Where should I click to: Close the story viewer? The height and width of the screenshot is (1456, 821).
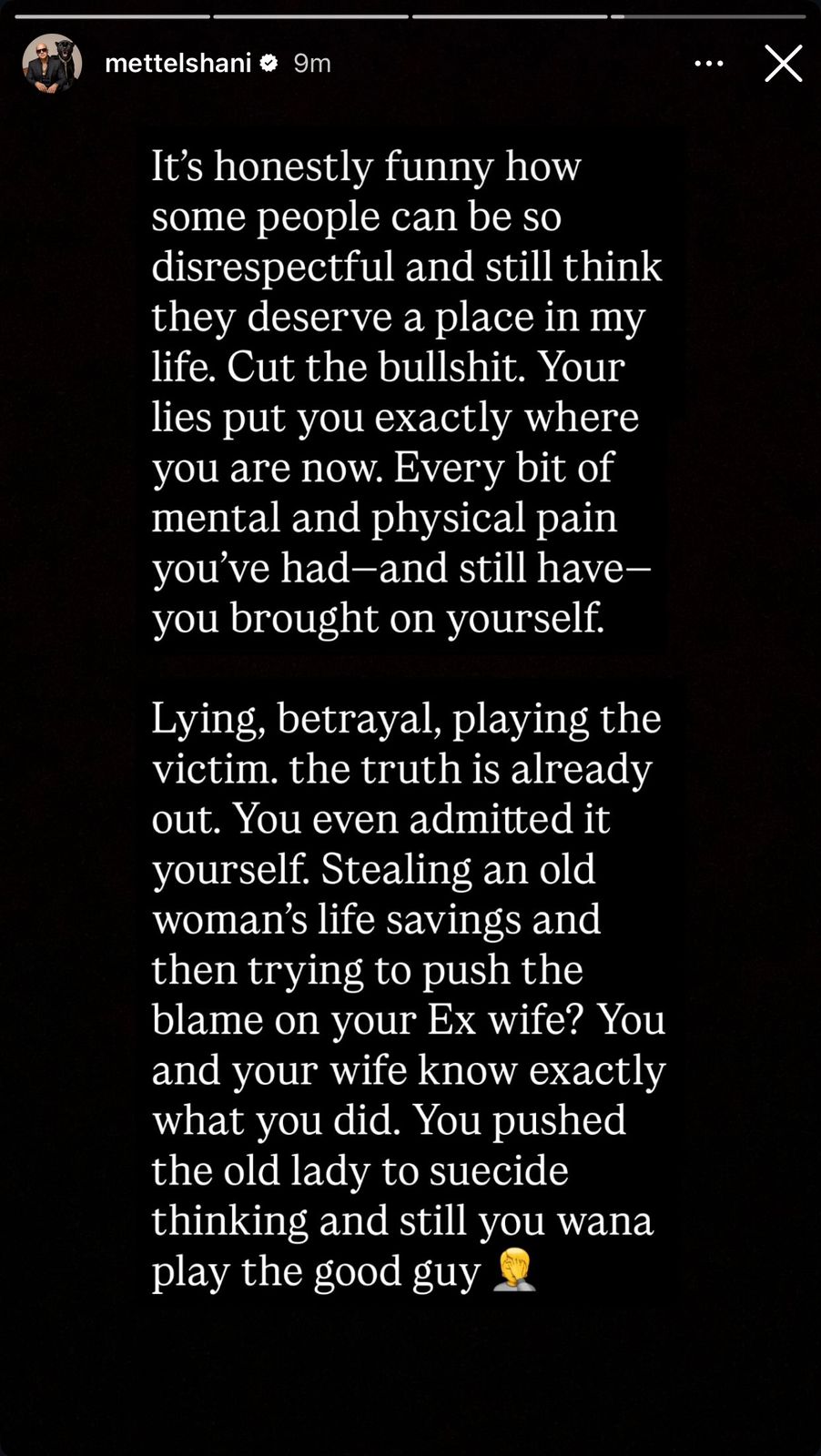[x=783, y=64]
